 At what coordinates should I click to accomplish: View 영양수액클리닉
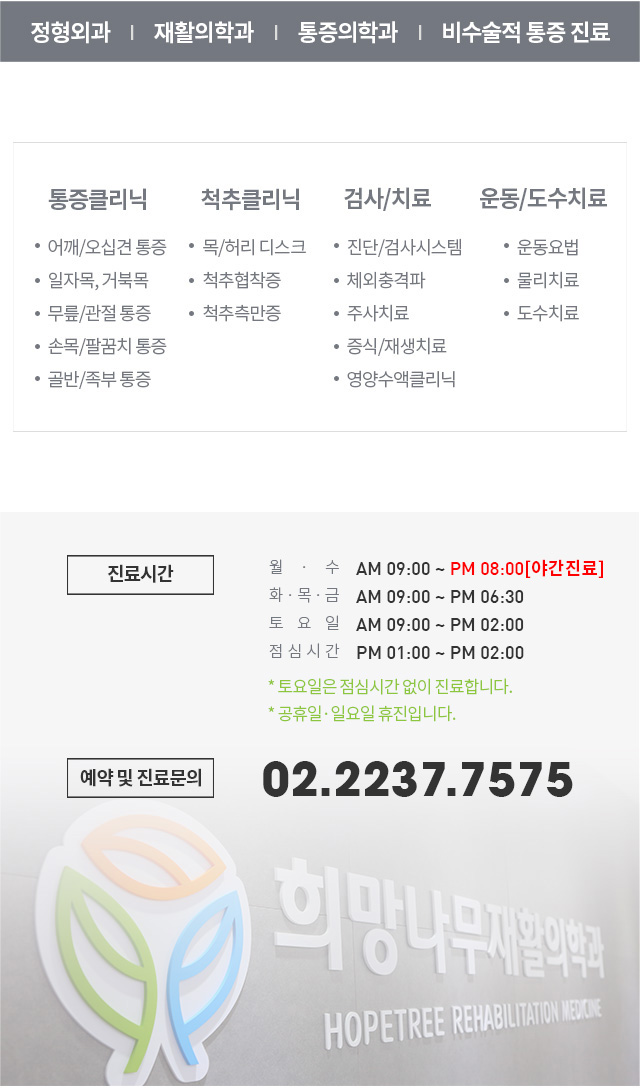click(x=401, y=379)
